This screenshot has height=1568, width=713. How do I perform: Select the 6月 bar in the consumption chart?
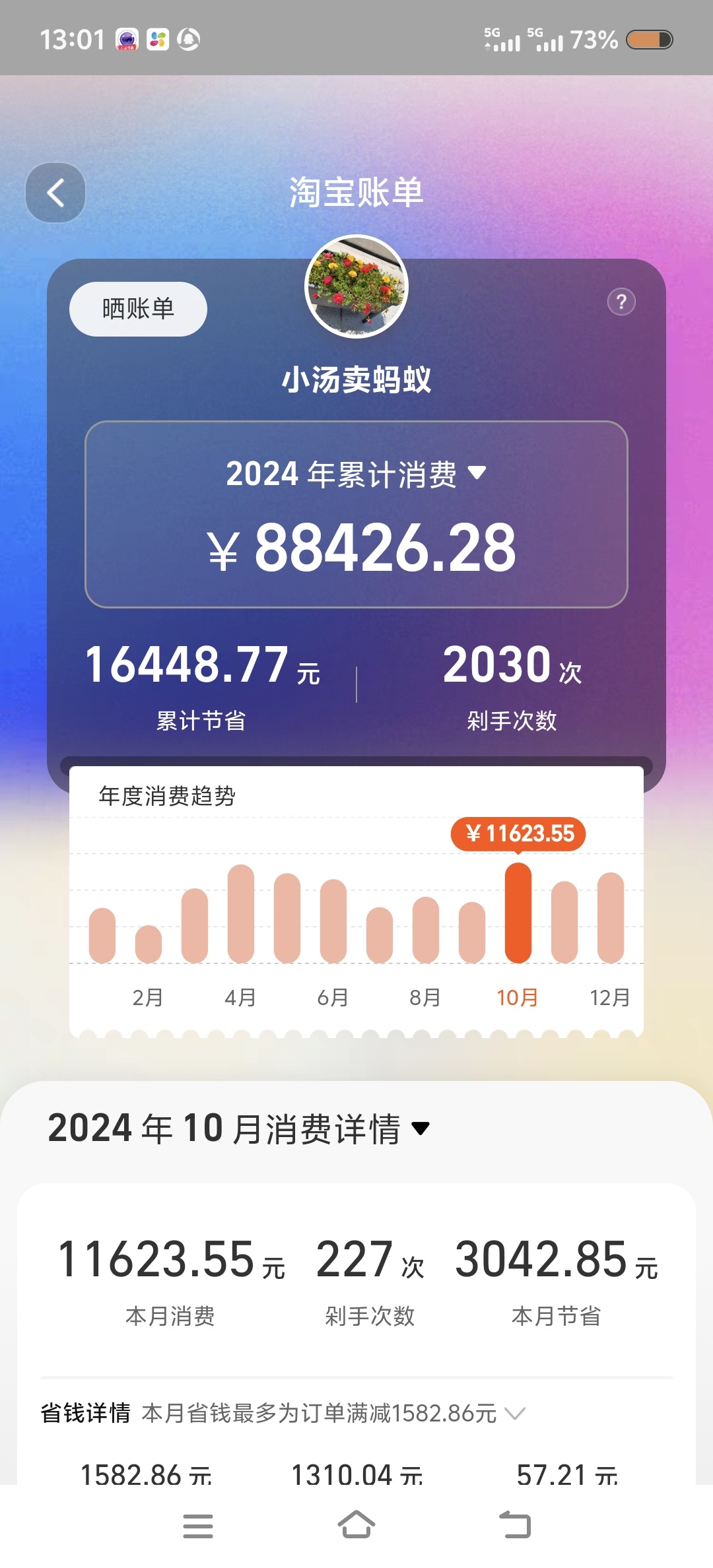[333, 921]
